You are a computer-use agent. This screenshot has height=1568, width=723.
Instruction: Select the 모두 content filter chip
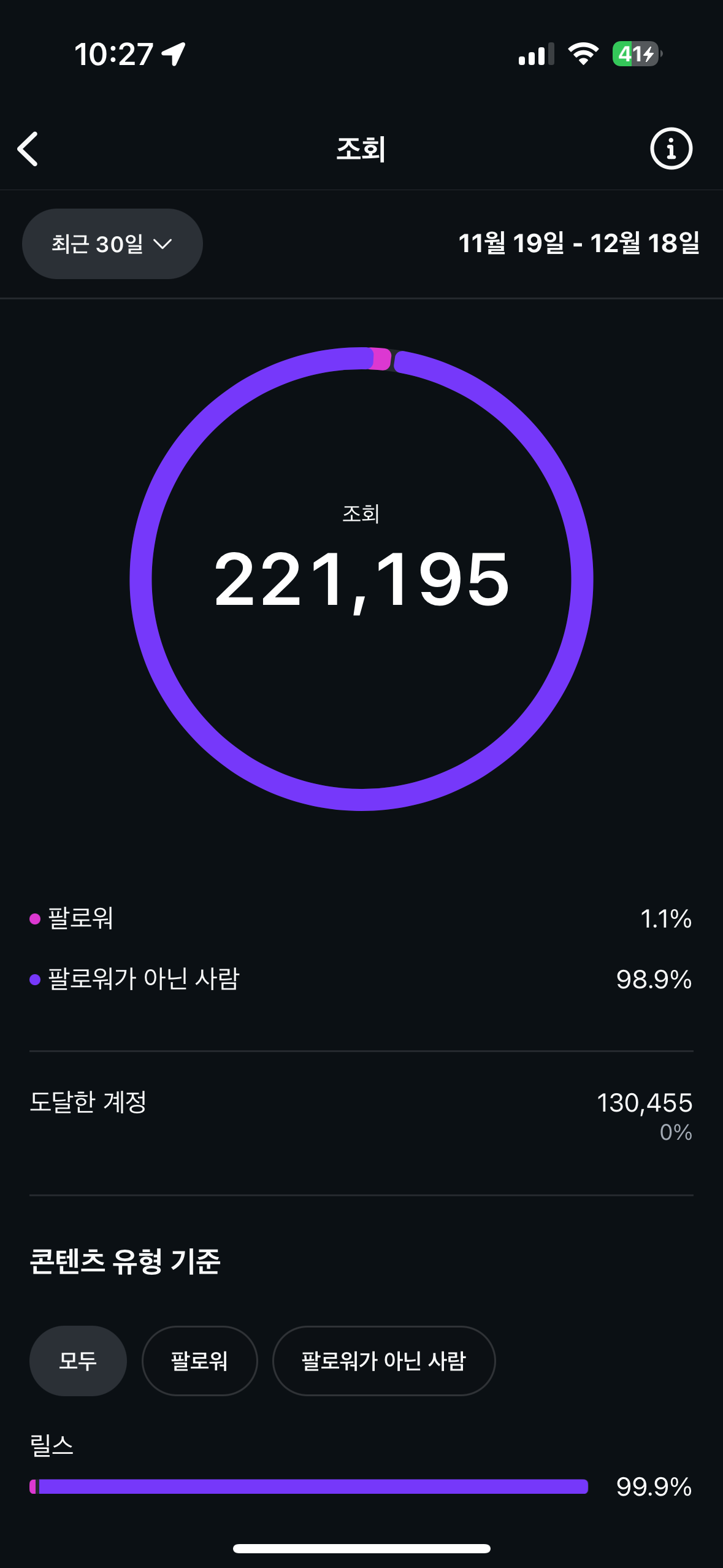pos(78,1361)
